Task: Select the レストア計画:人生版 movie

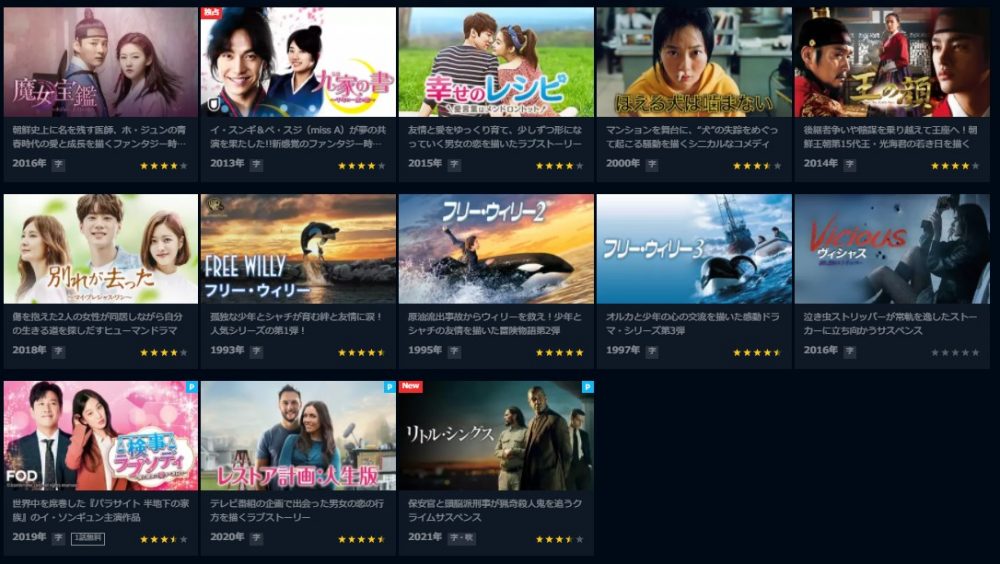Action: click(298, 435)
